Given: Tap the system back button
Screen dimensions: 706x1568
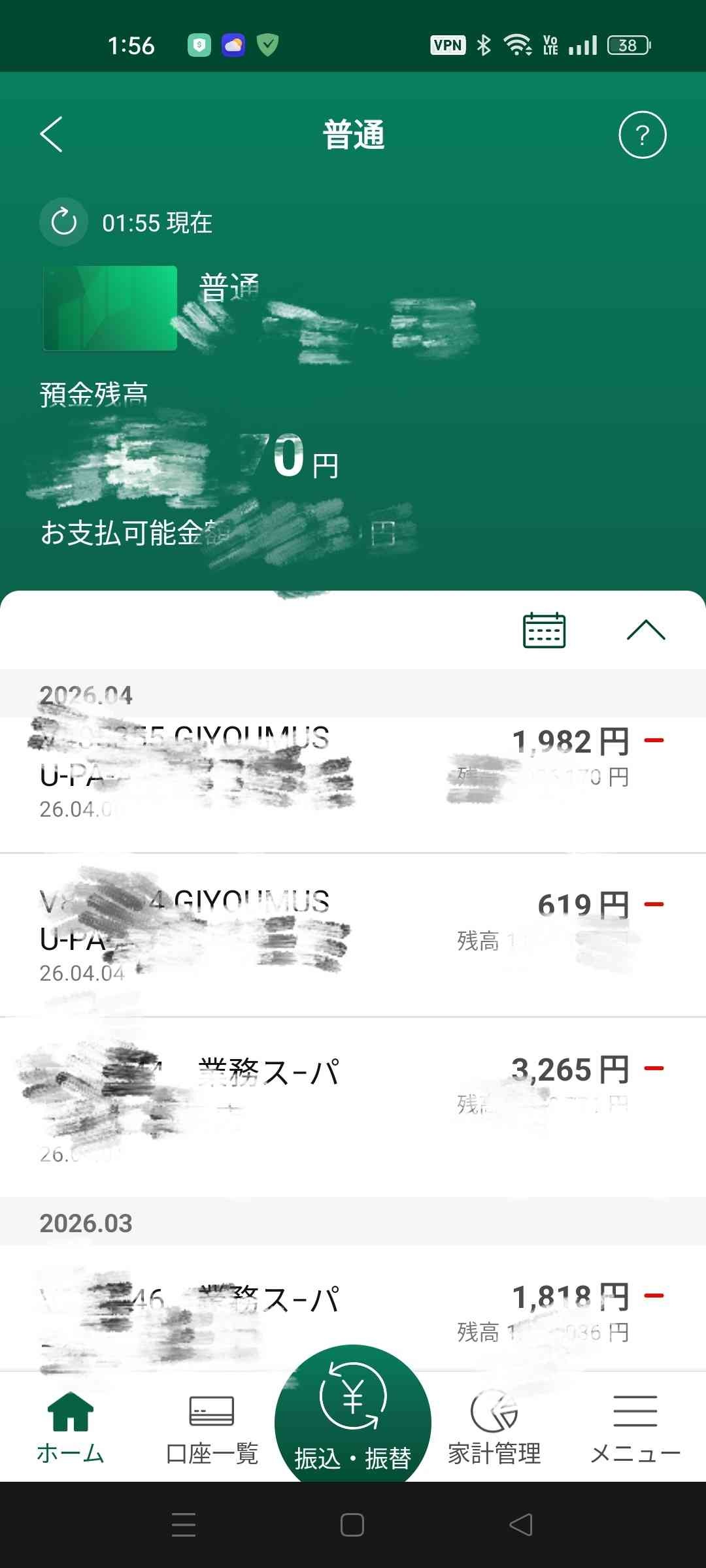Looking at the screenshot, I should point(521,1526).
